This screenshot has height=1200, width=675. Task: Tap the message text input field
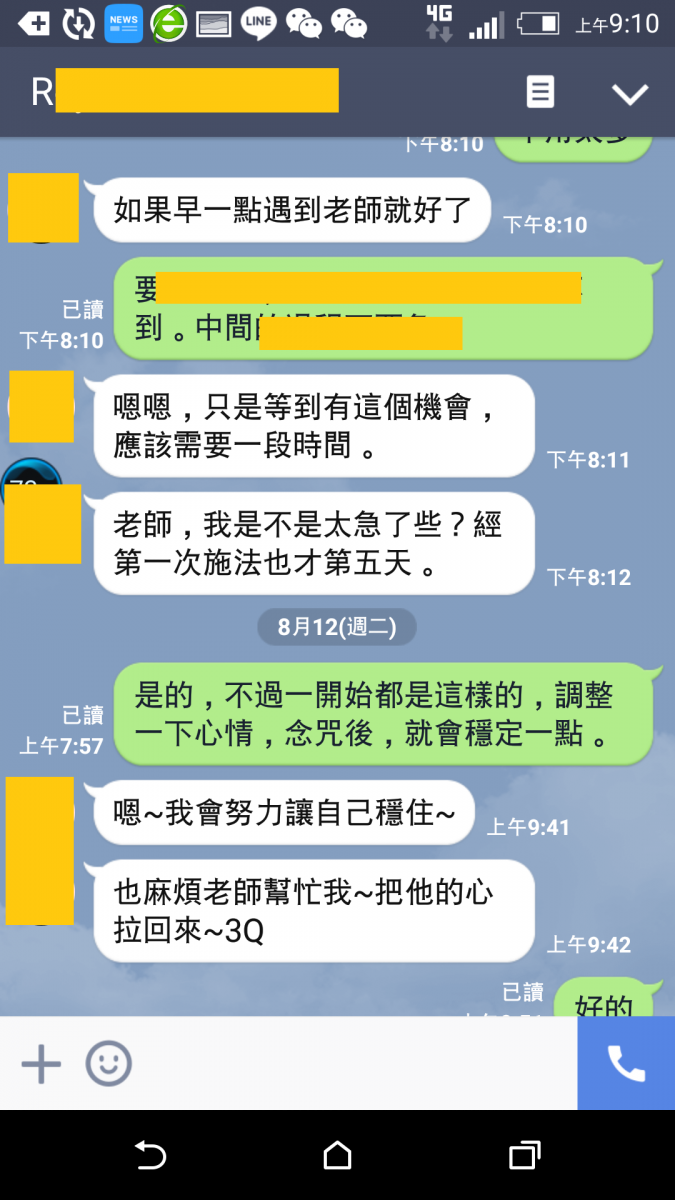click(350, 1064)
